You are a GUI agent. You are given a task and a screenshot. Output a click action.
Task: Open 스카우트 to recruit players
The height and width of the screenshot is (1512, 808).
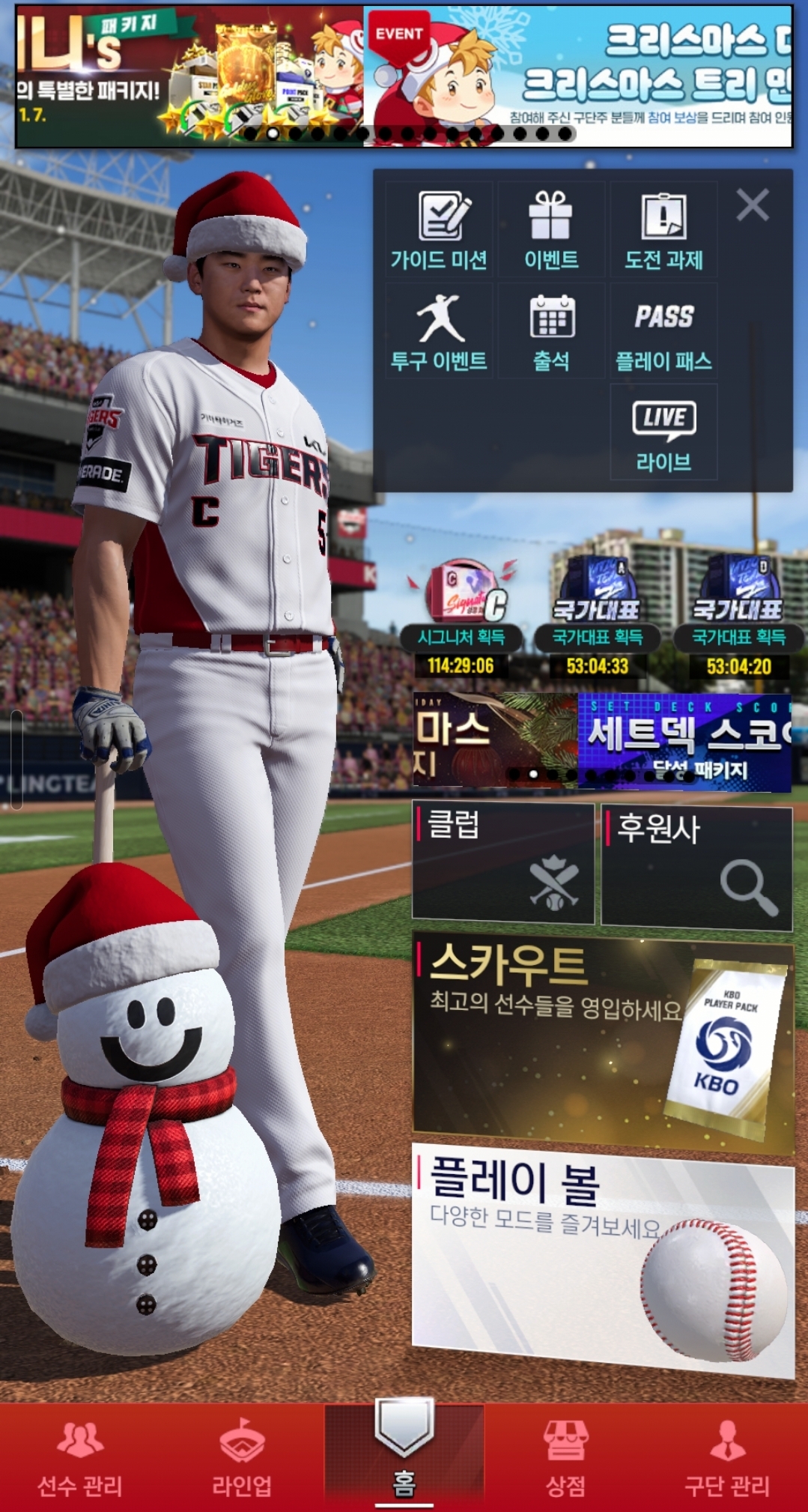(603, 1043)
